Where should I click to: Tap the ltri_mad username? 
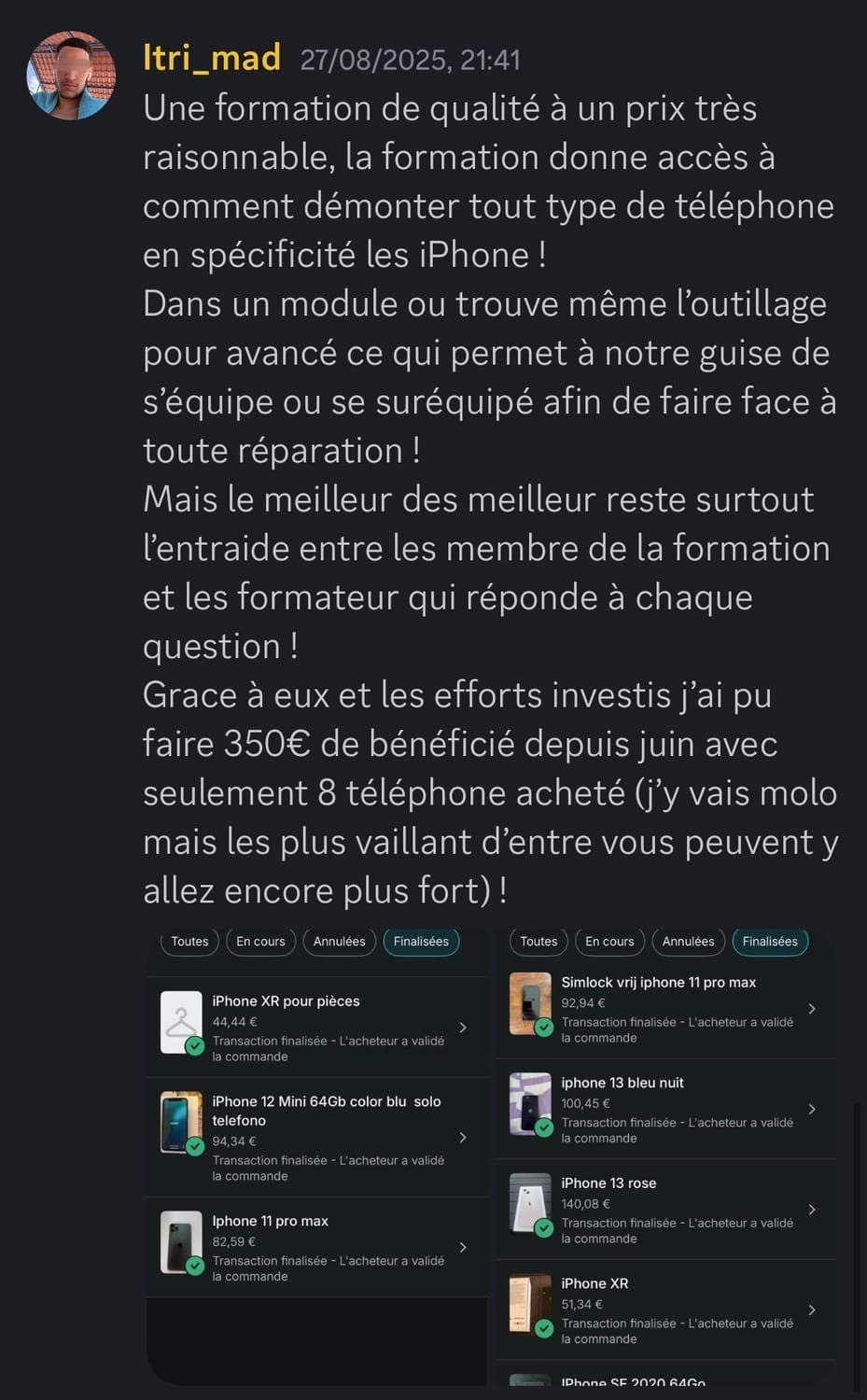pyautogui.click(x=212, y=58)
